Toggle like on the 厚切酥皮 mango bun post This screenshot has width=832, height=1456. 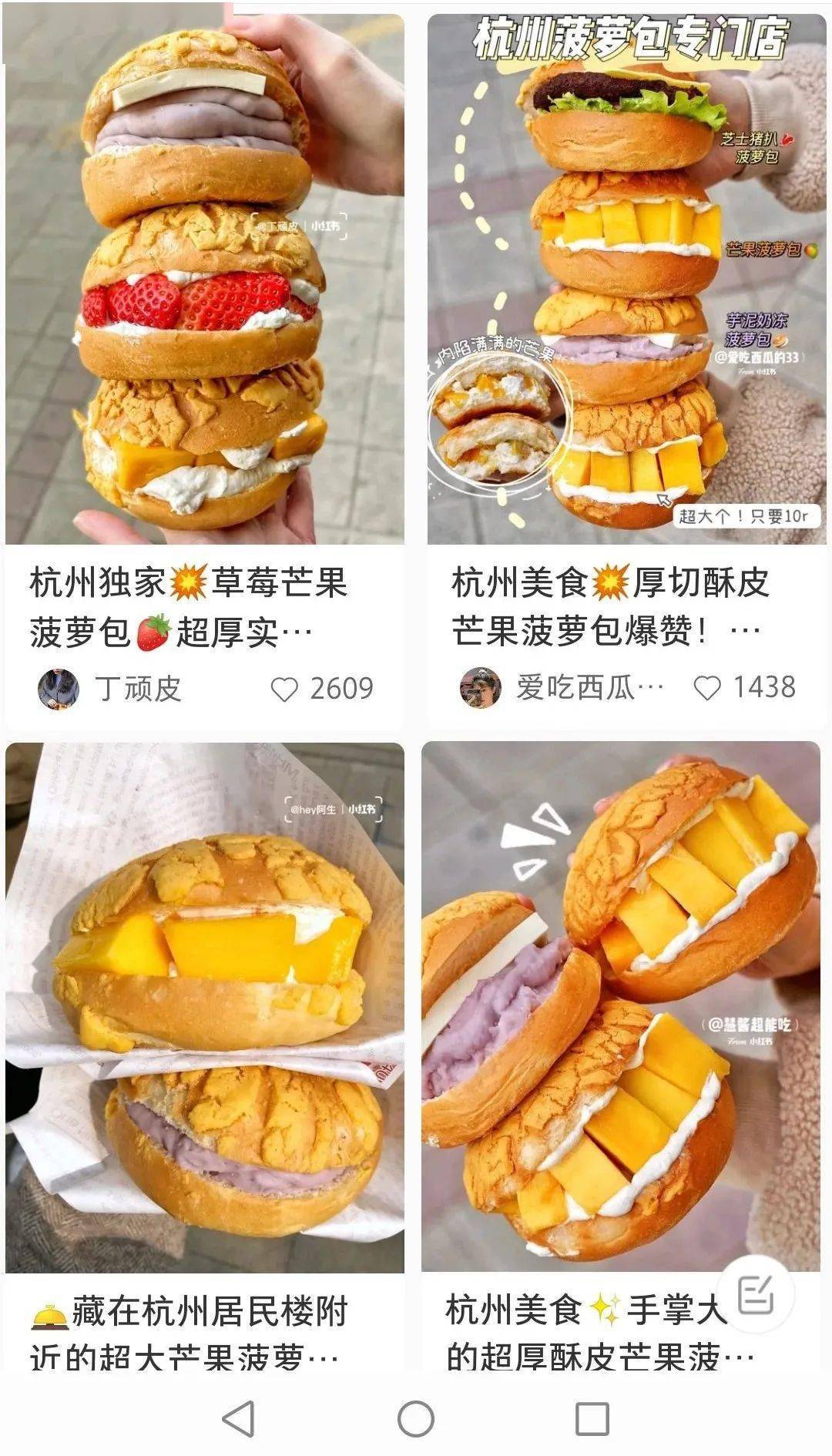pos(708,686)
